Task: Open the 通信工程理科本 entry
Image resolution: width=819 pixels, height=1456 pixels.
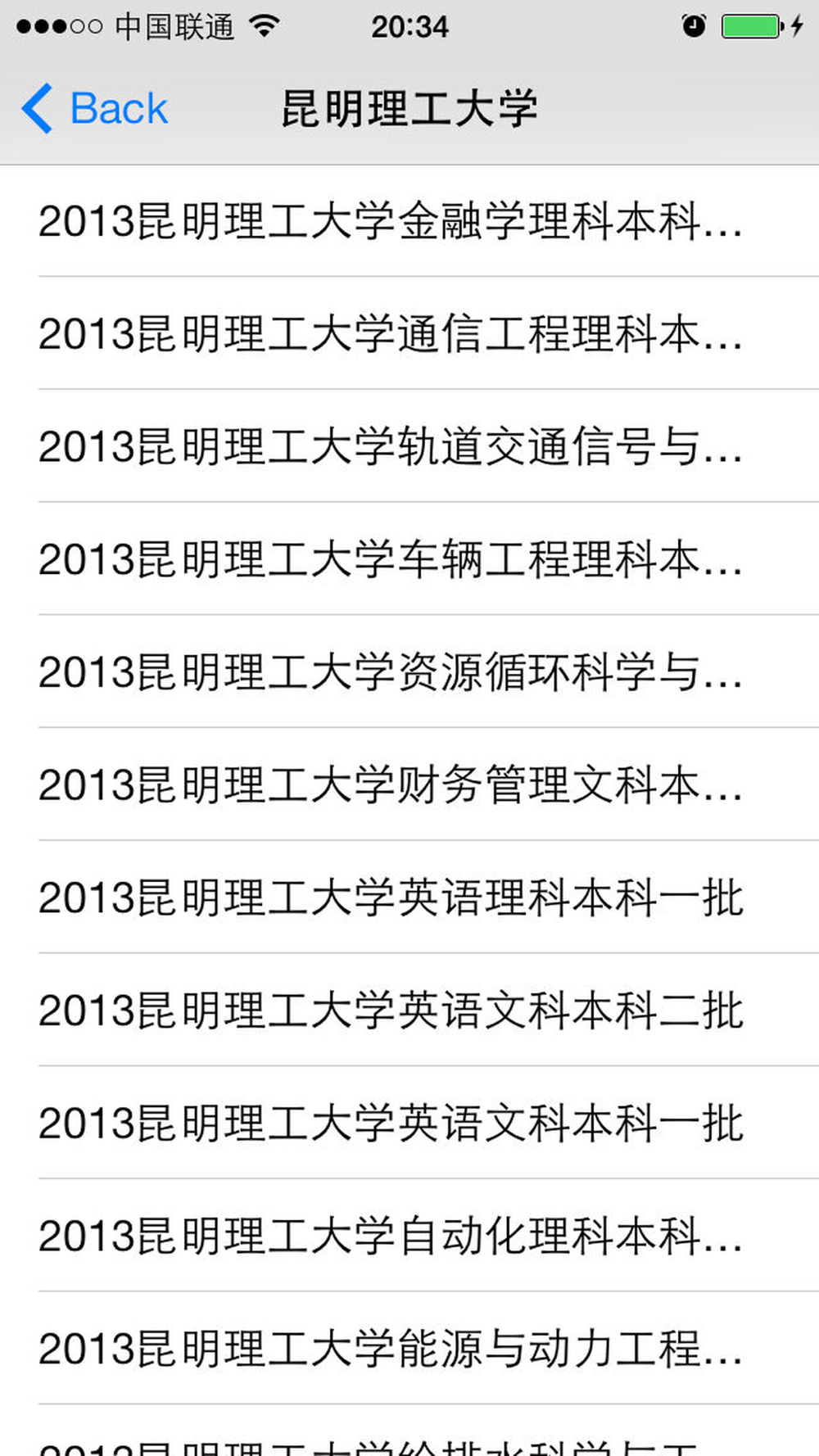Action: [409, 333]
